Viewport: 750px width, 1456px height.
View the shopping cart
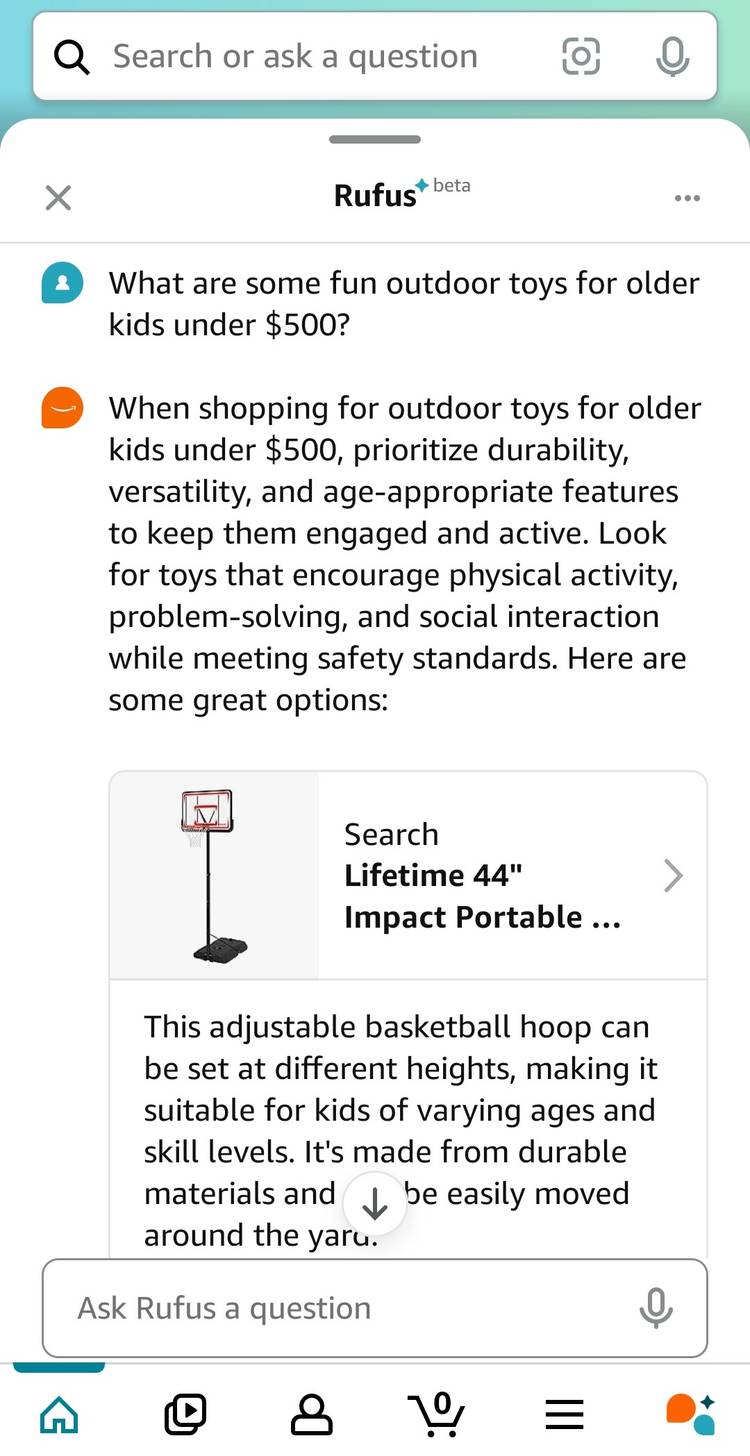pyautogui.click(x=437, y=1414)
